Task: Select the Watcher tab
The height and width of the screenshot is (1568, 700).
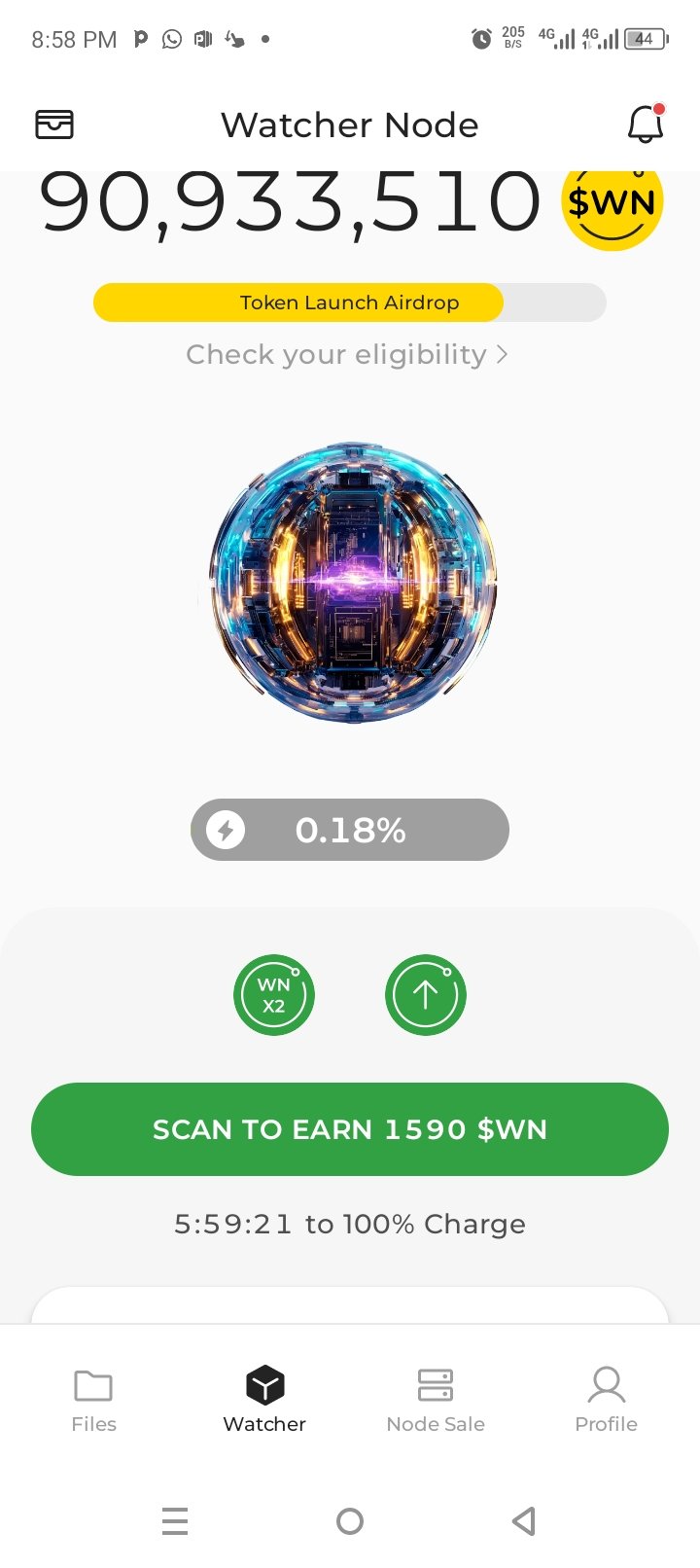Action: point(264,1401)
